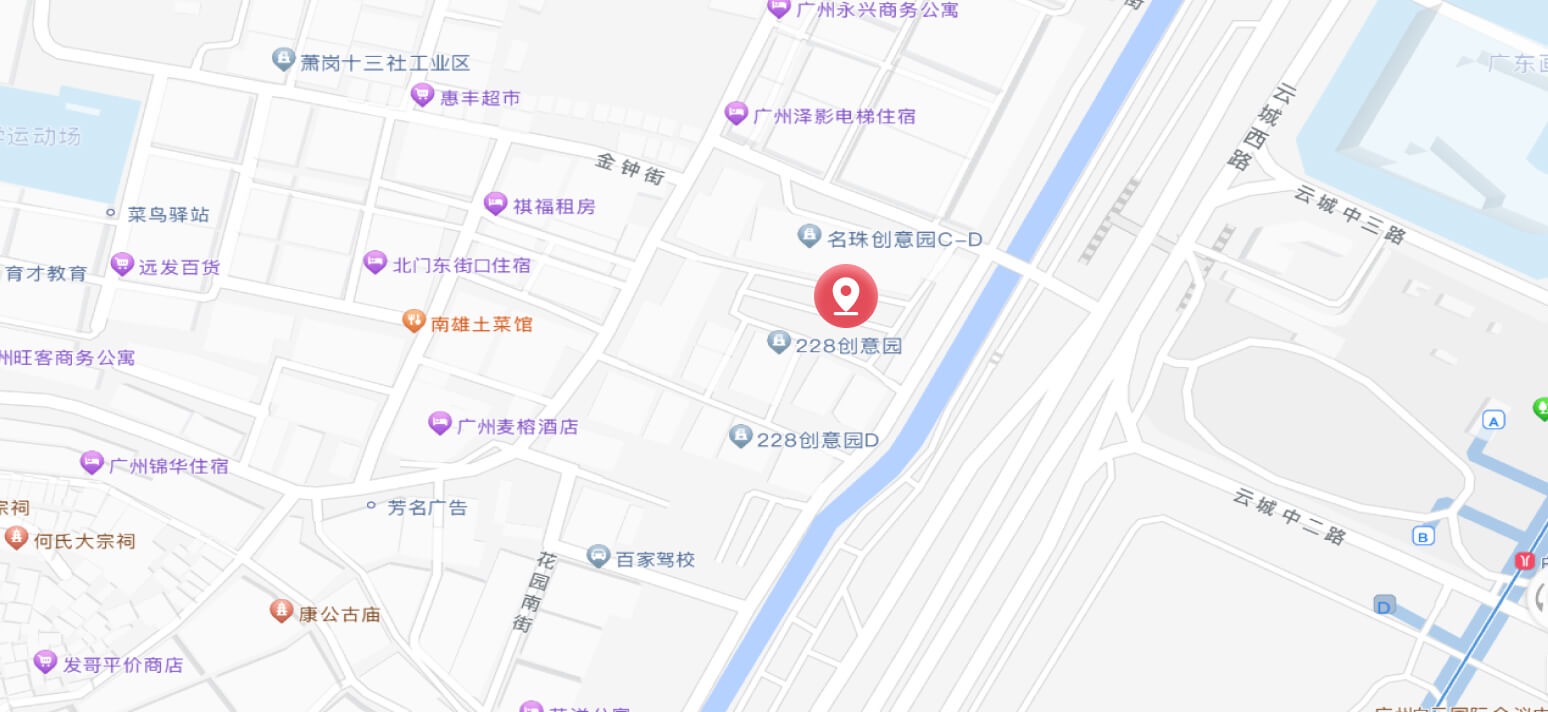
Task: Open 萧岗十三社工业区 marker
Action: pyautogui.click(x=284, y=60)
